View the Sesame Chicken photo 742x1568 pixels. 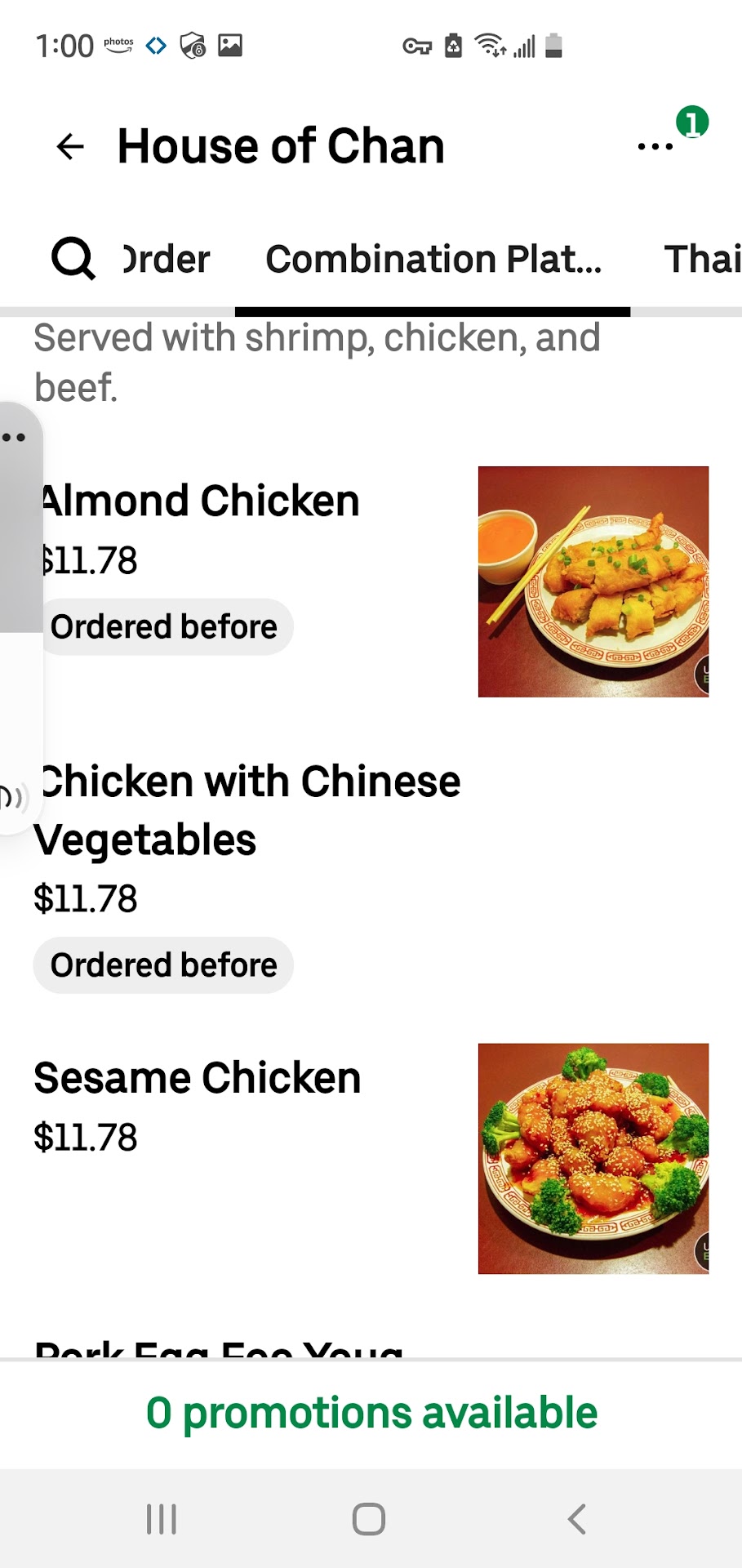tap(593, 1158)
